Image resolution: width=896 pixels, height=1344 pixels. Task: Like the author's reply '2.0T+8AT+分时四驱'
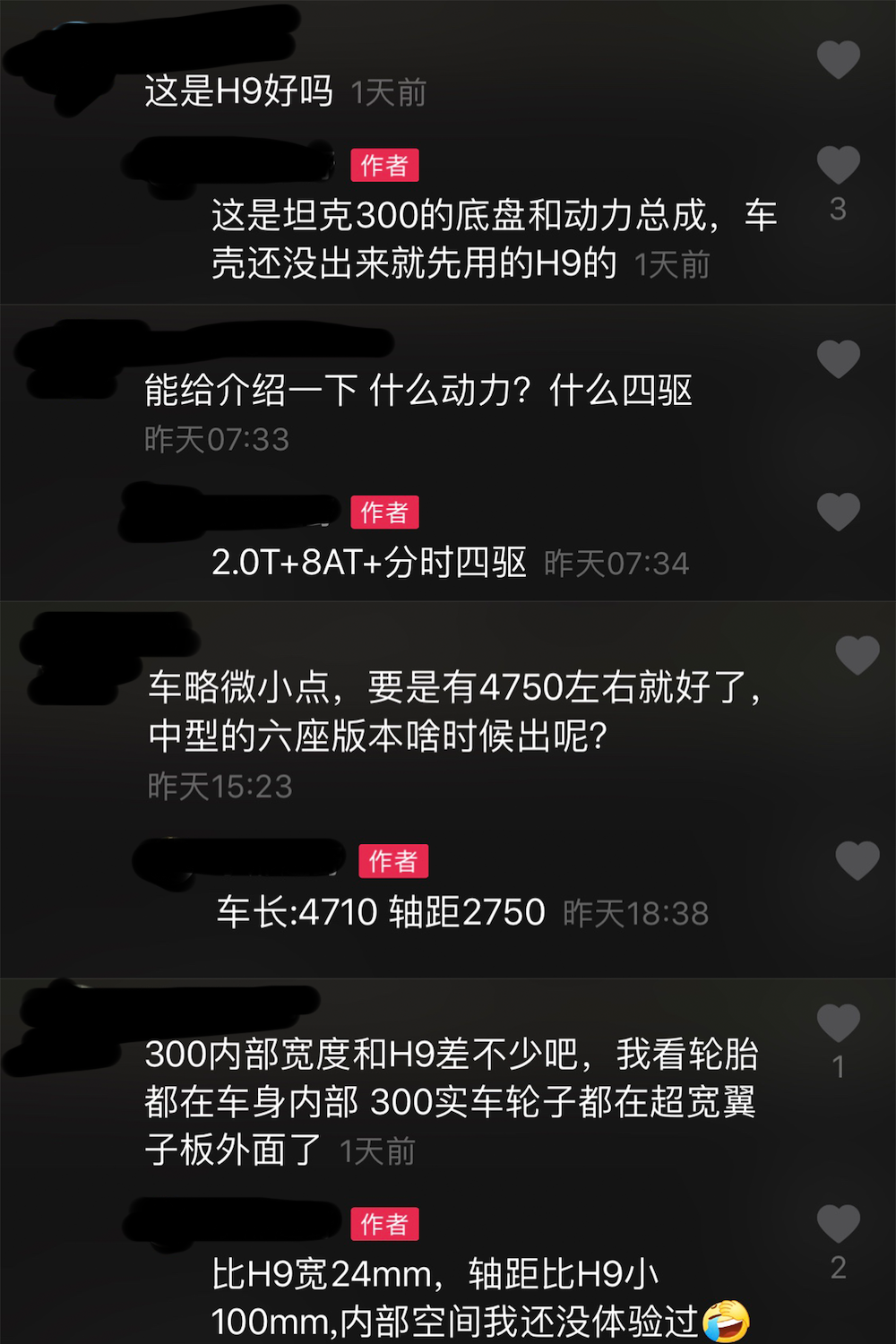point(839,512)
